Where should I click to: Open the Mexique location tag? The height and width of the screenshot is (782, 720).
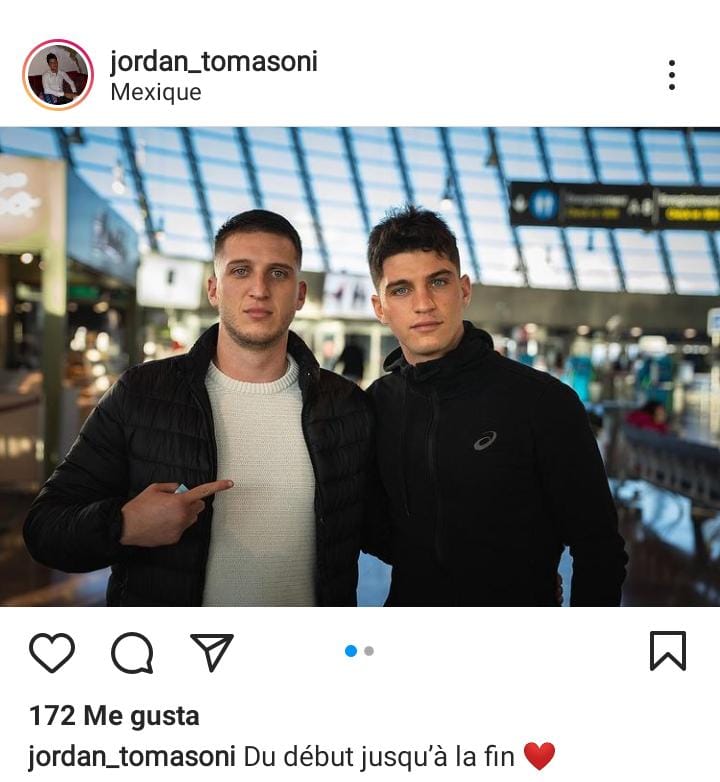155,92
